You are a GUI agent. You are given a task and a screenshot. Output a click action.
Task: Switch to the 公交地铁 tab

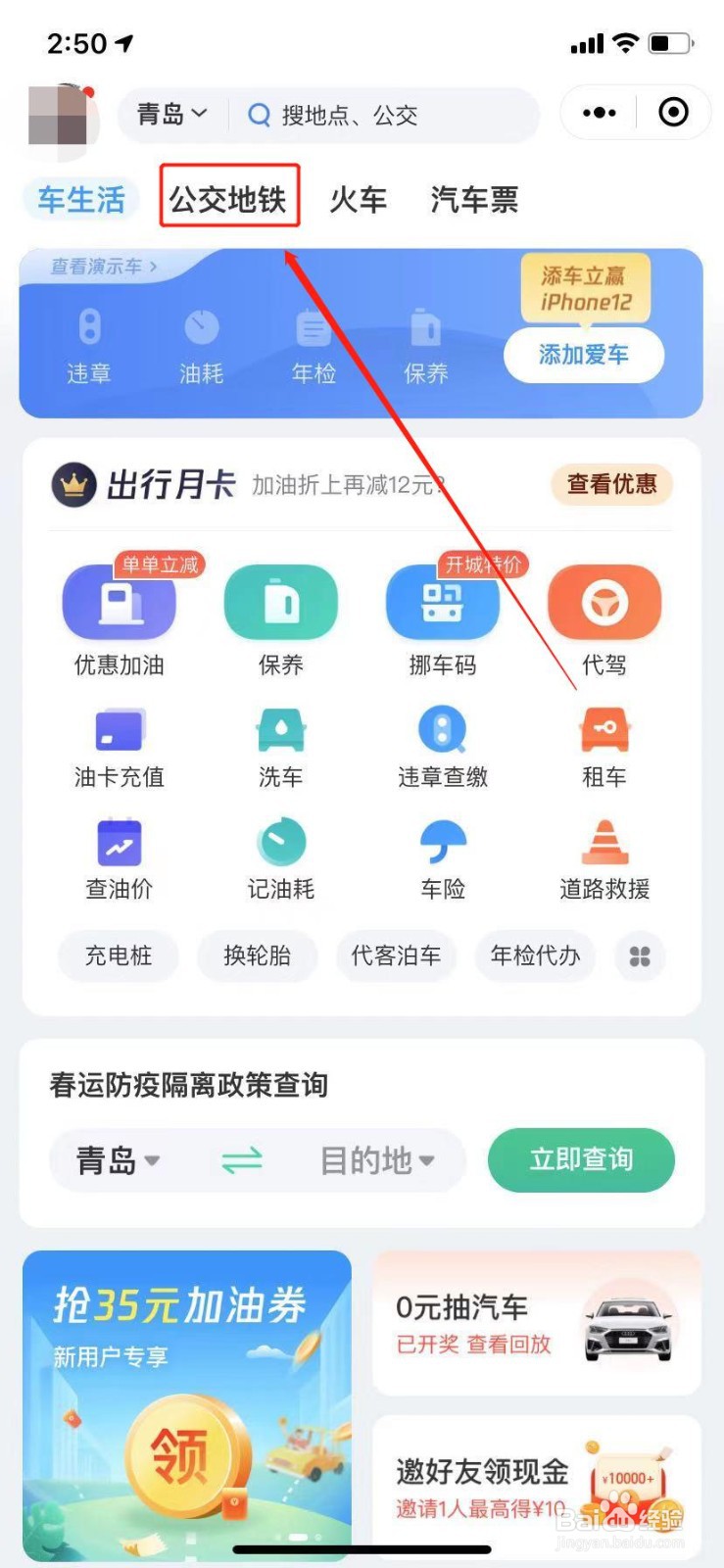coord(230,199)
